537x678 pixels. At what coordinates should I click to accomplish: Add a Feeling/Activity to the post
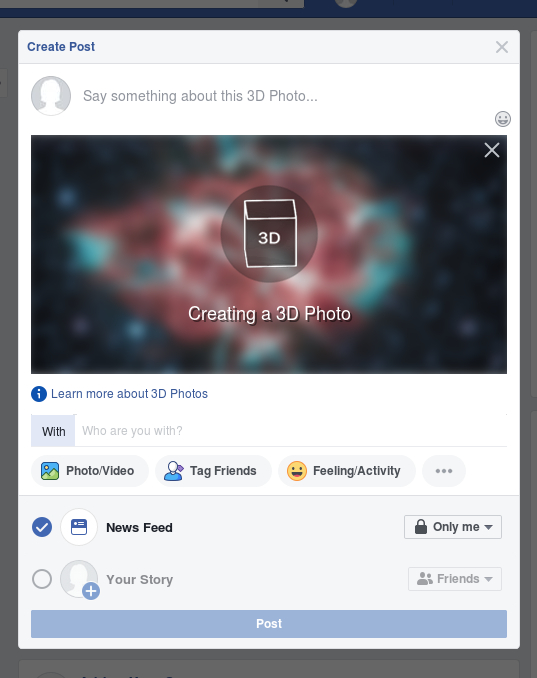tap(347, 470)
